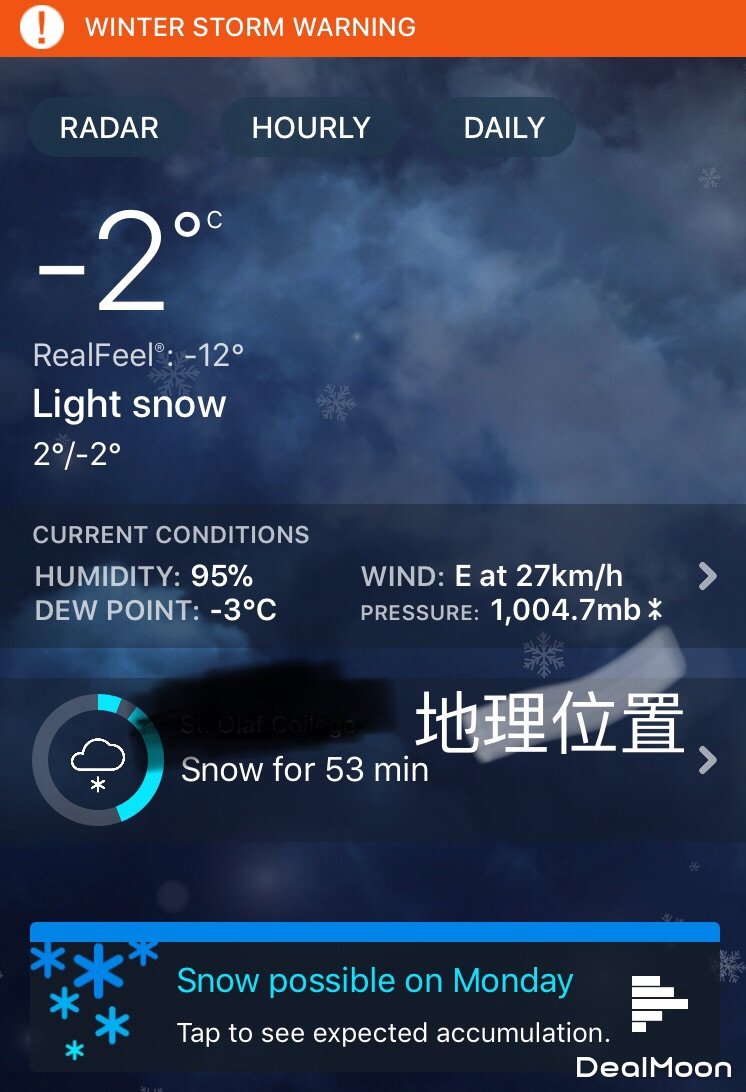Tap Snow possible on Monday card
746x1092 pixels.
pos(375,1005)
